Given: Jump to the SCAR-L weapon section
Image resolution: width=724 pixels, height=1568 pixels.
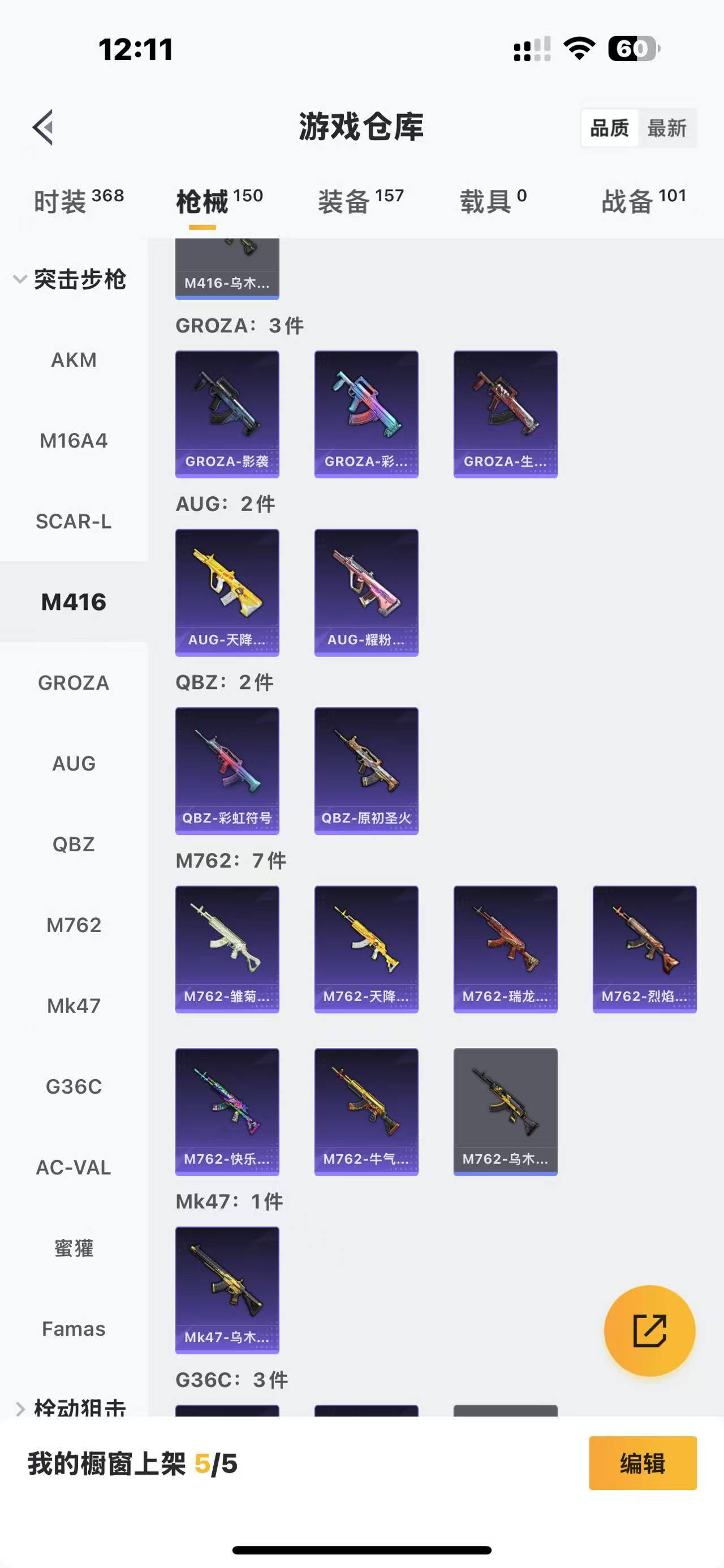Looking at the screenshot, I should click(x=74, y=521).
